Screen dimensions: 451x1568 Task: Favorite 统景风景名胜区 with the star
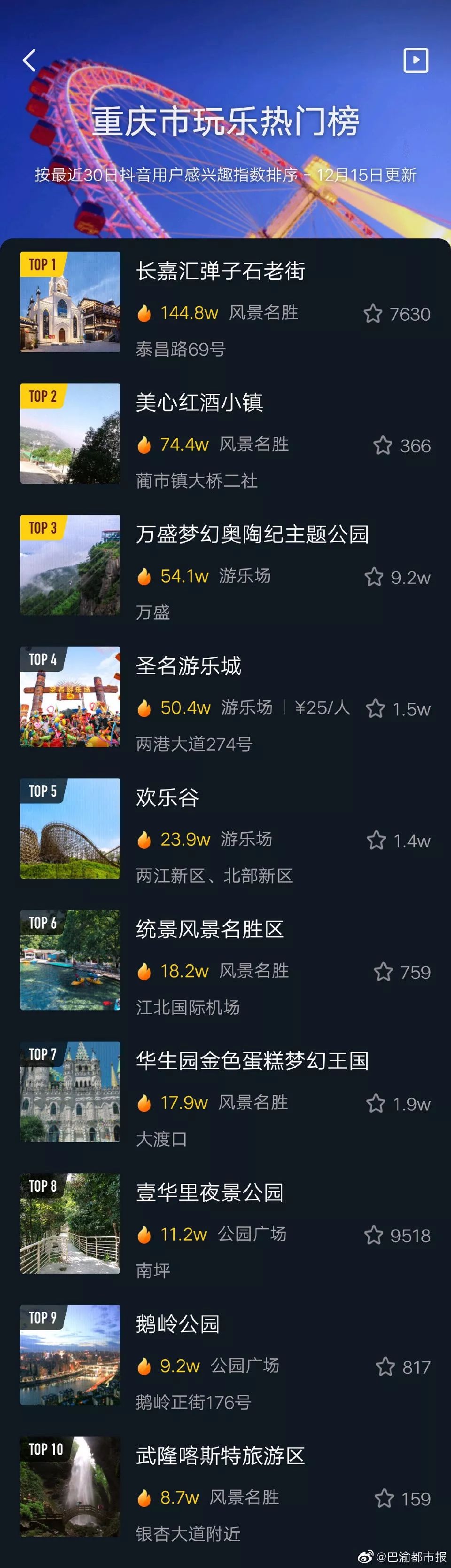[383, 972]
